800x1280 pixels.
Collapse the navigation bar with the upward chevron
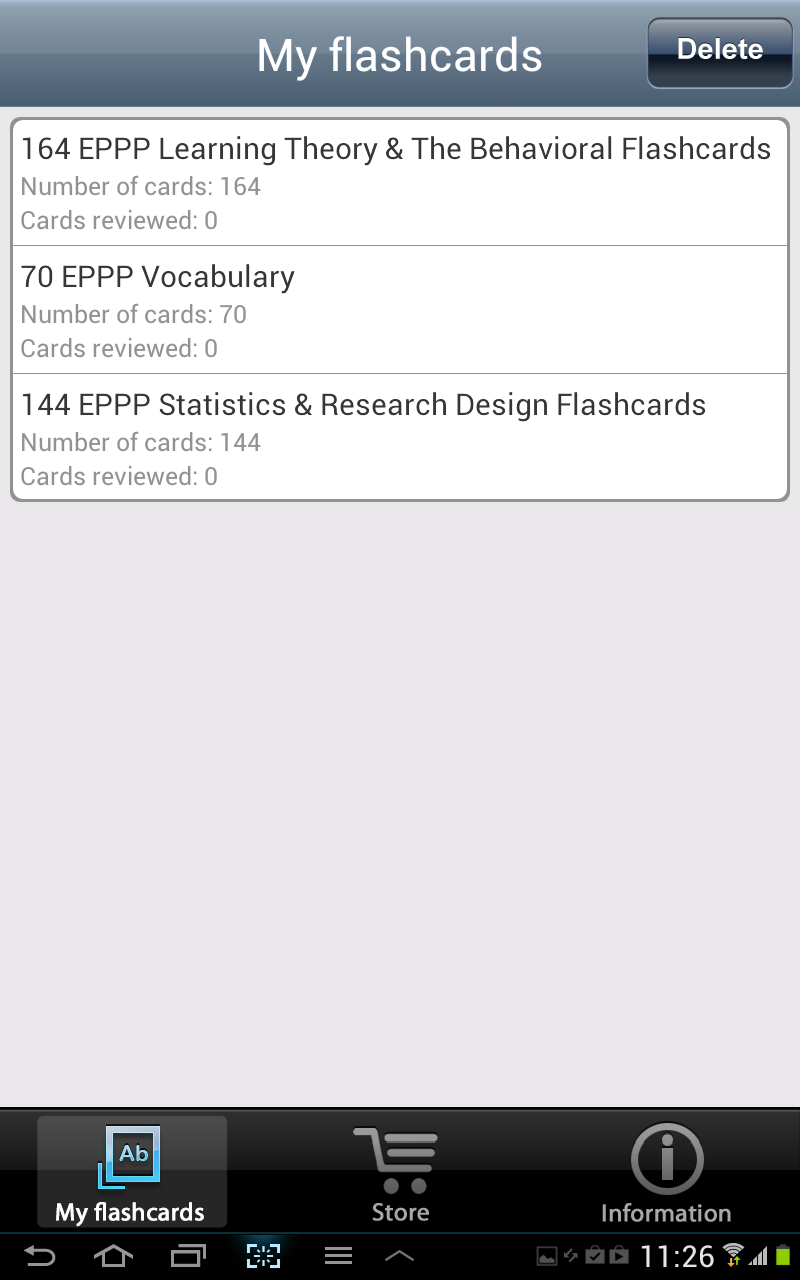(x=400, y=1255)
